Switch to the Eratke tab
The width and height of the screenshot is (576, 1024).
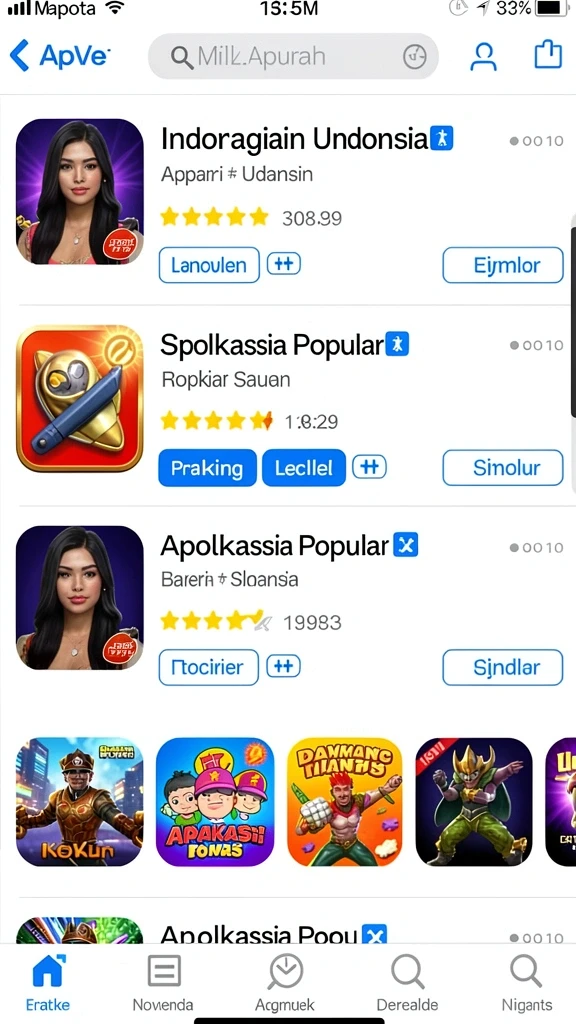coord(48,983)
